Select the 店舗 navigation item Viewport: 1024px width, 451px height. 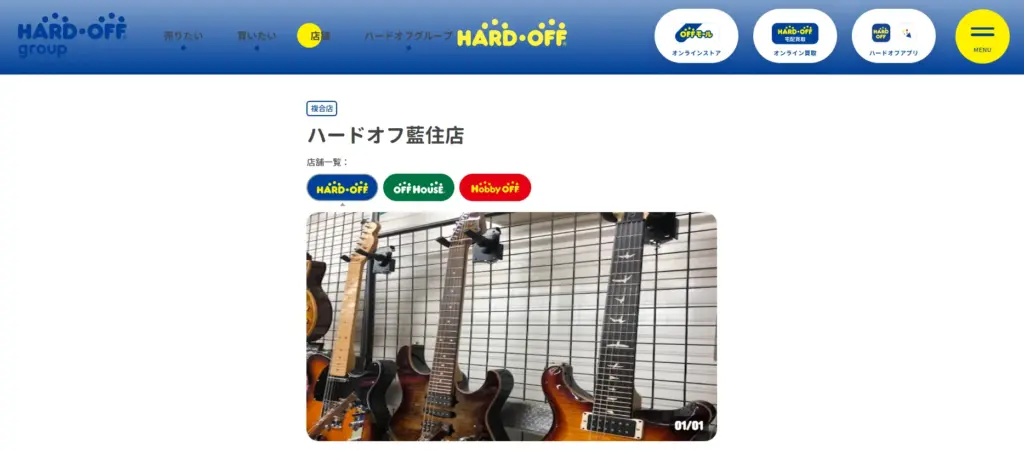coord(318,36)
